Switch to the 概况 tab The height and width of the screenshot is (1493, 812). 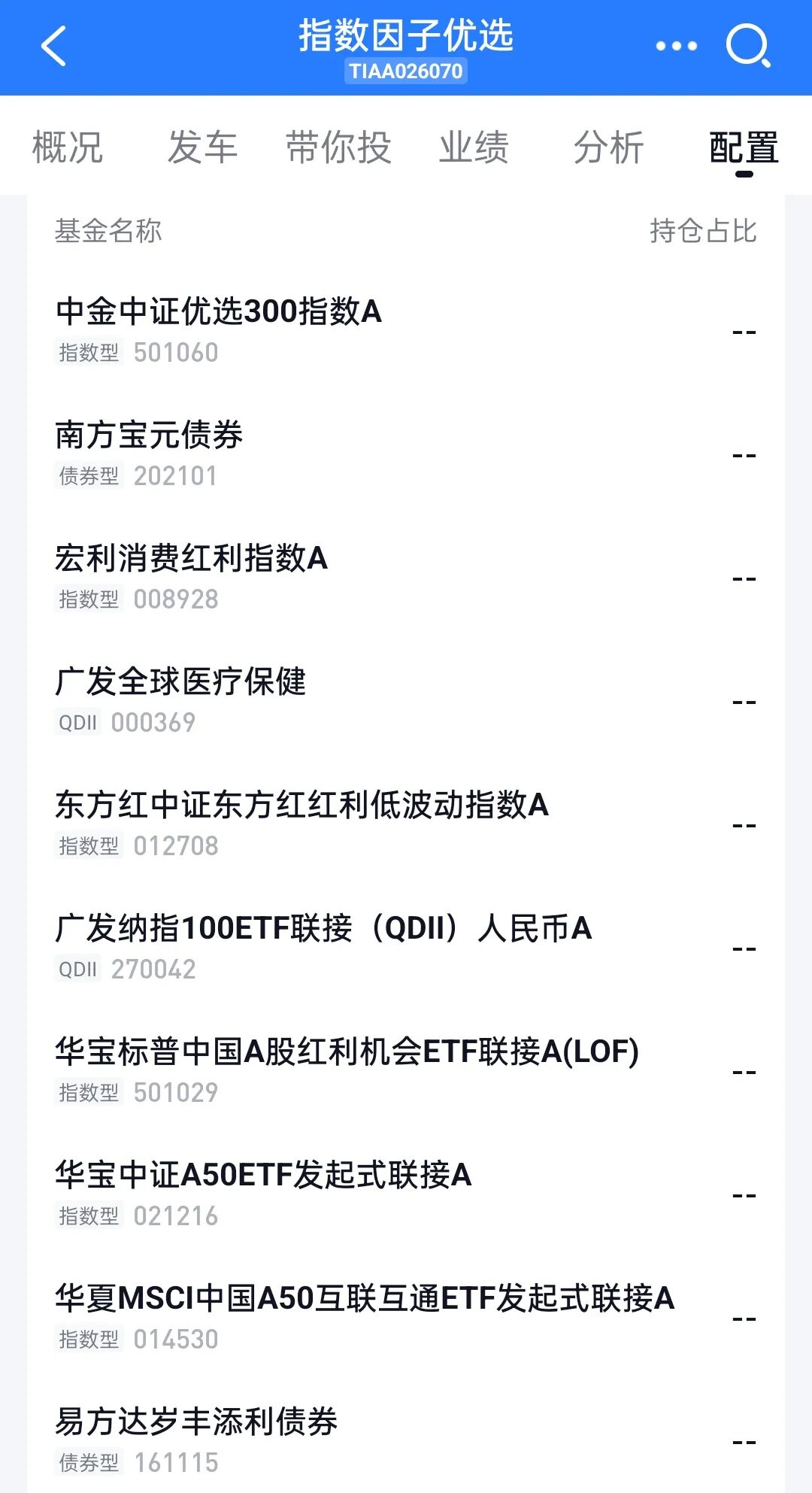[68, 147]
